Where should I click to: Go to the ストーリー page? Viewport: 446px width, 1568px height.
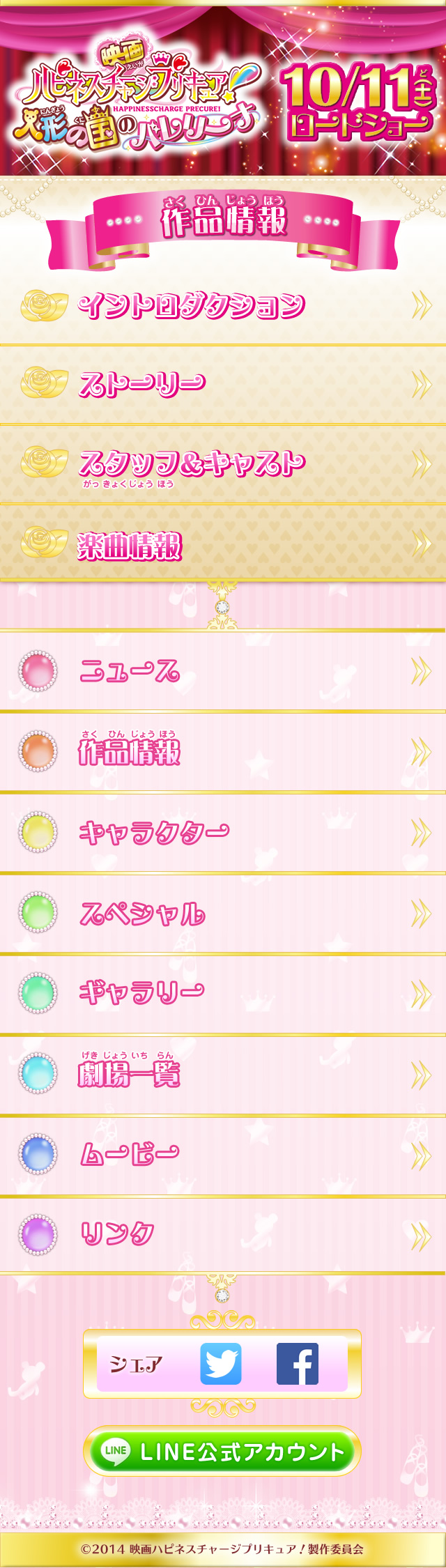[223, 385]
